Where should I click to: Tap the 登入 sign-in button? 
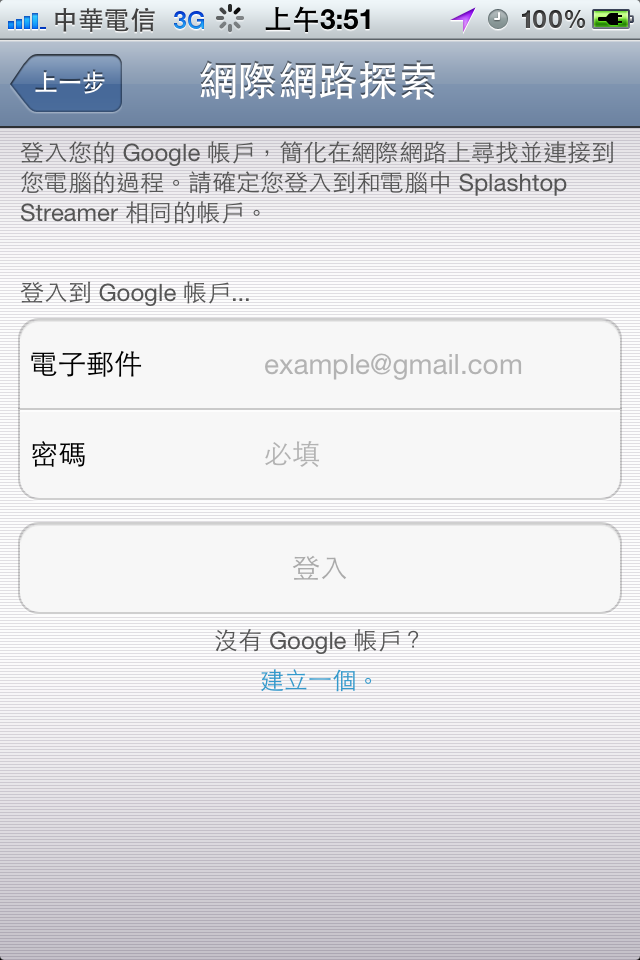[320, 568]
